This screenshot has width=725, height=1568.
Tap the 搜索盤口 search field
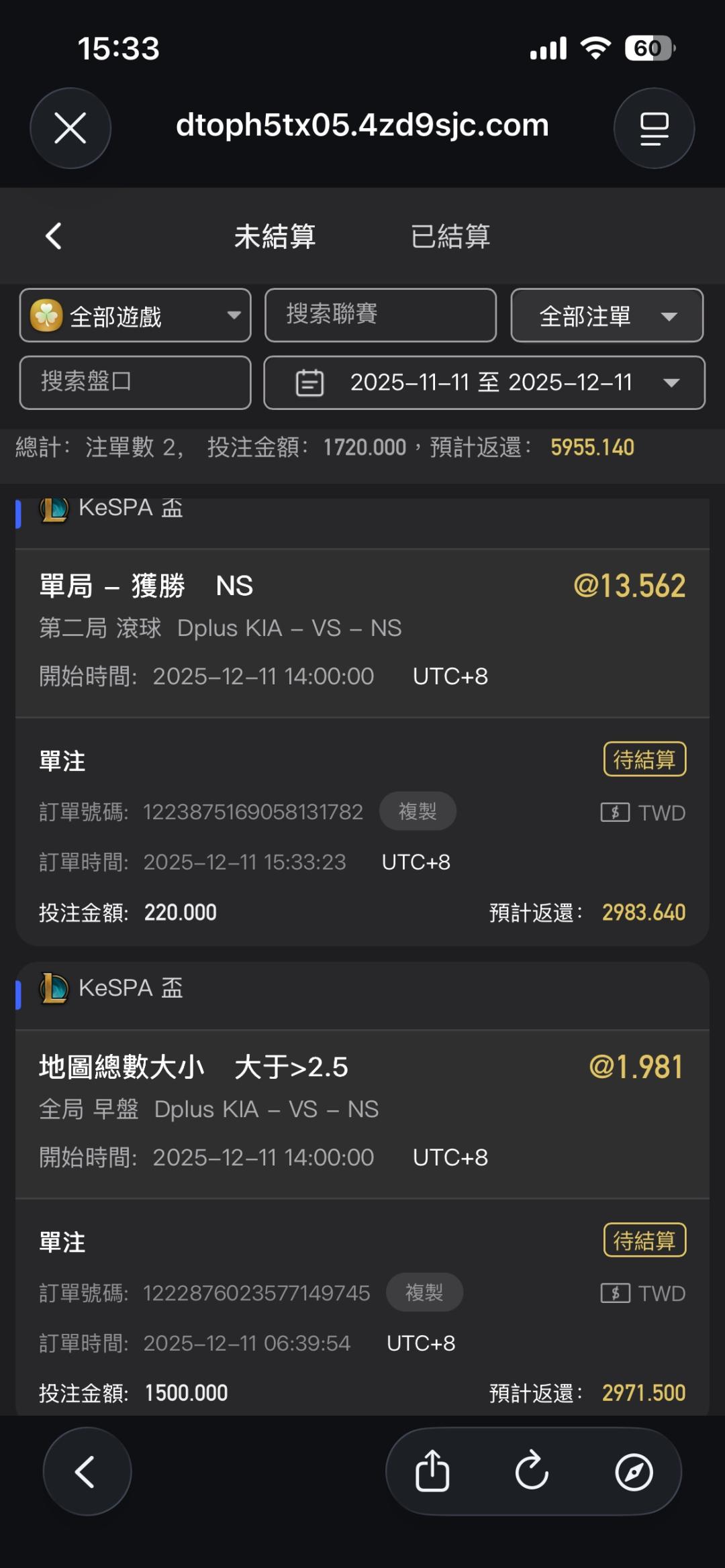(x=136, y=382)
